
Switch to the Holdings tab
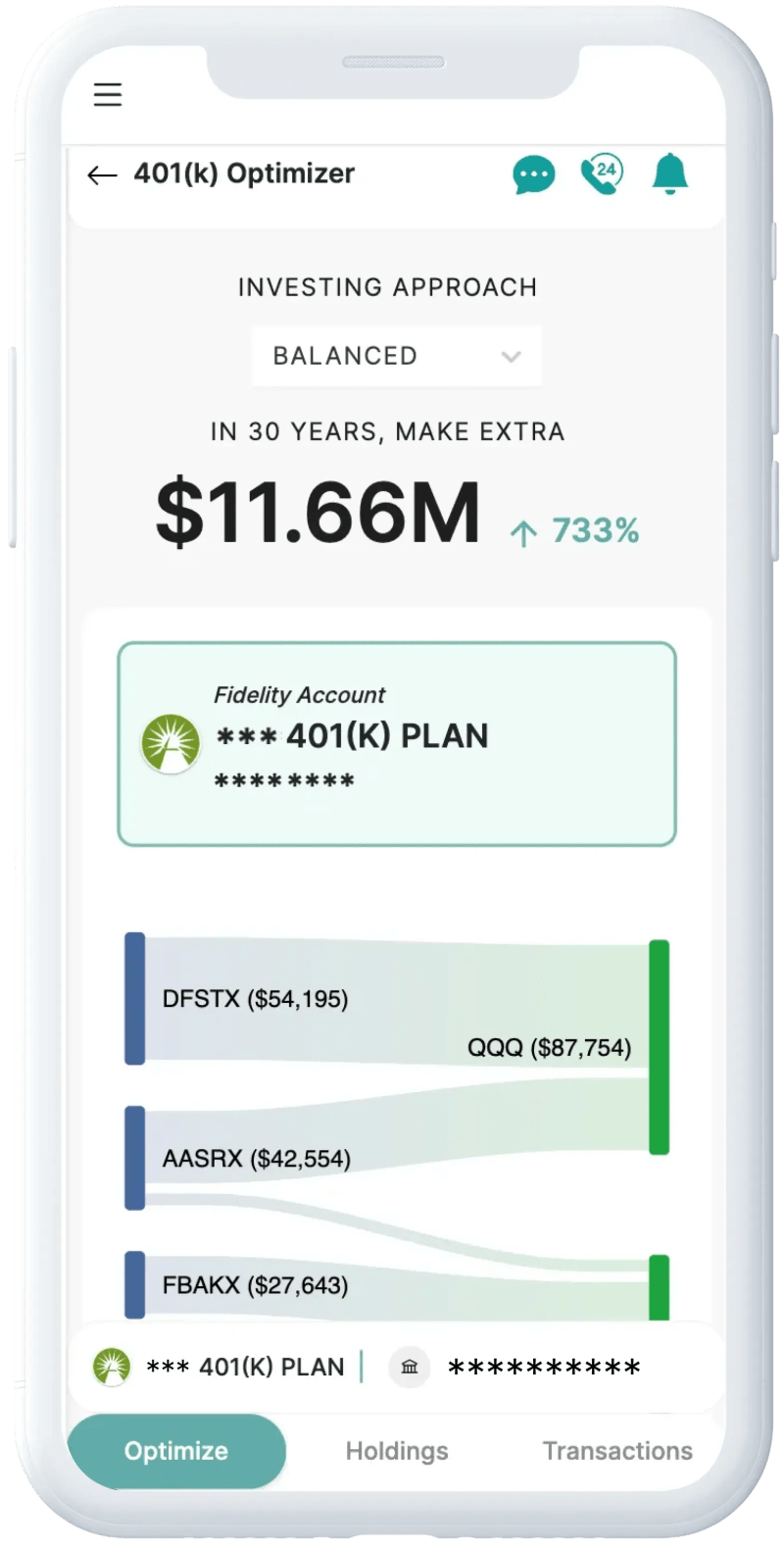click(x=396, y=1450)
